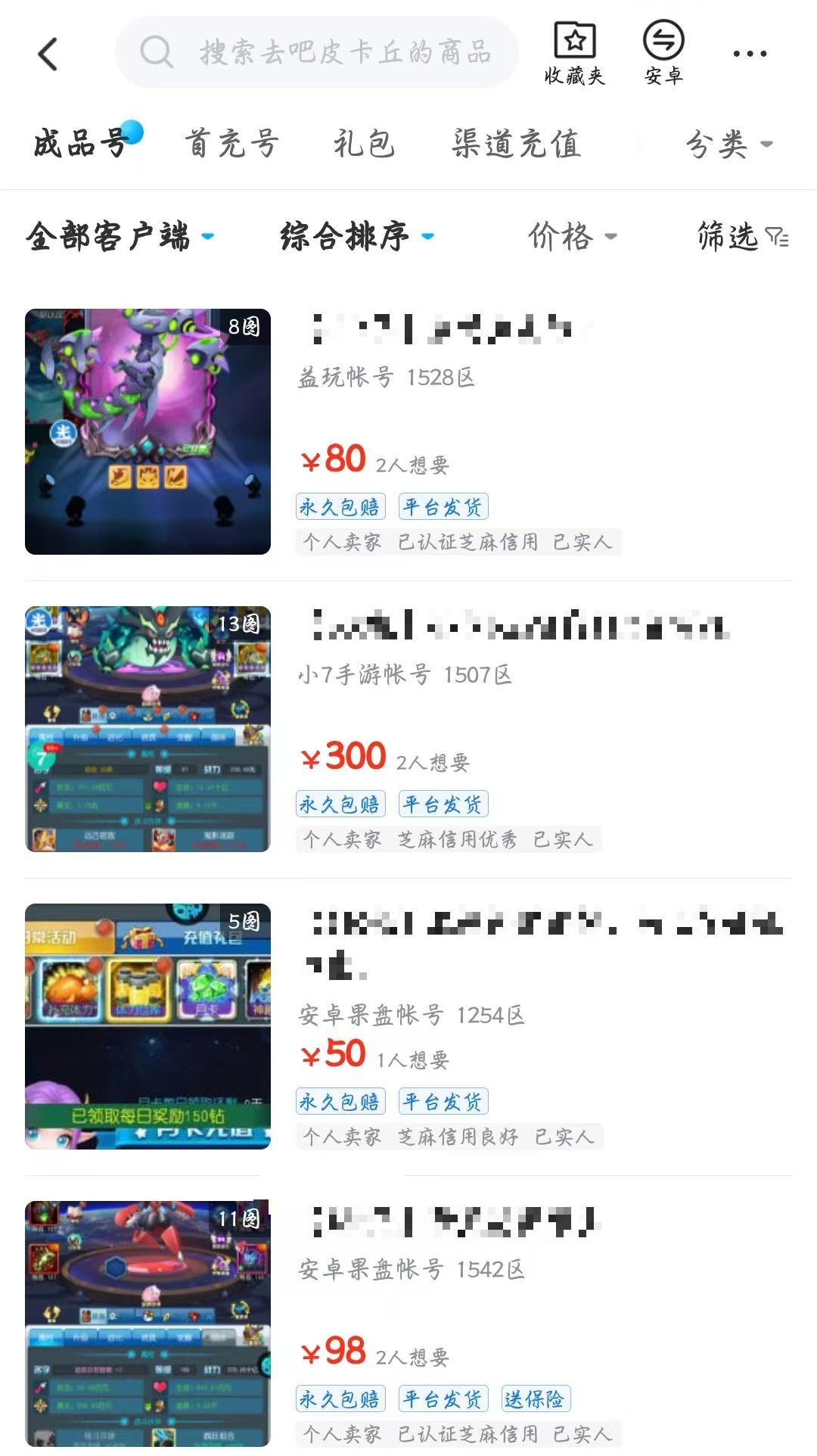Switch to the 礼包 tab
This screenshot has width=817, height=1456.
point(364,143)
